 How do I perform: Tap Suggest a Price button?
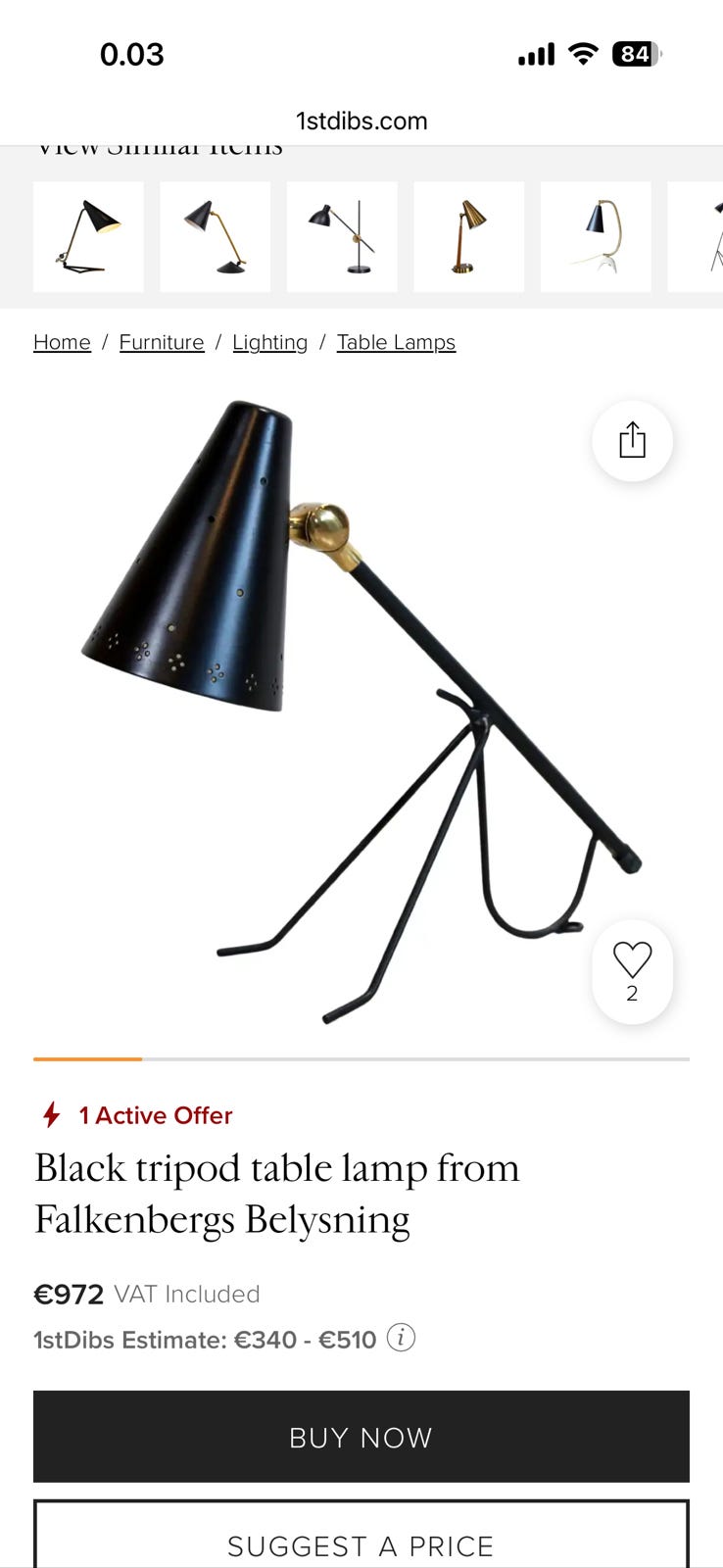coord(361,1537)
